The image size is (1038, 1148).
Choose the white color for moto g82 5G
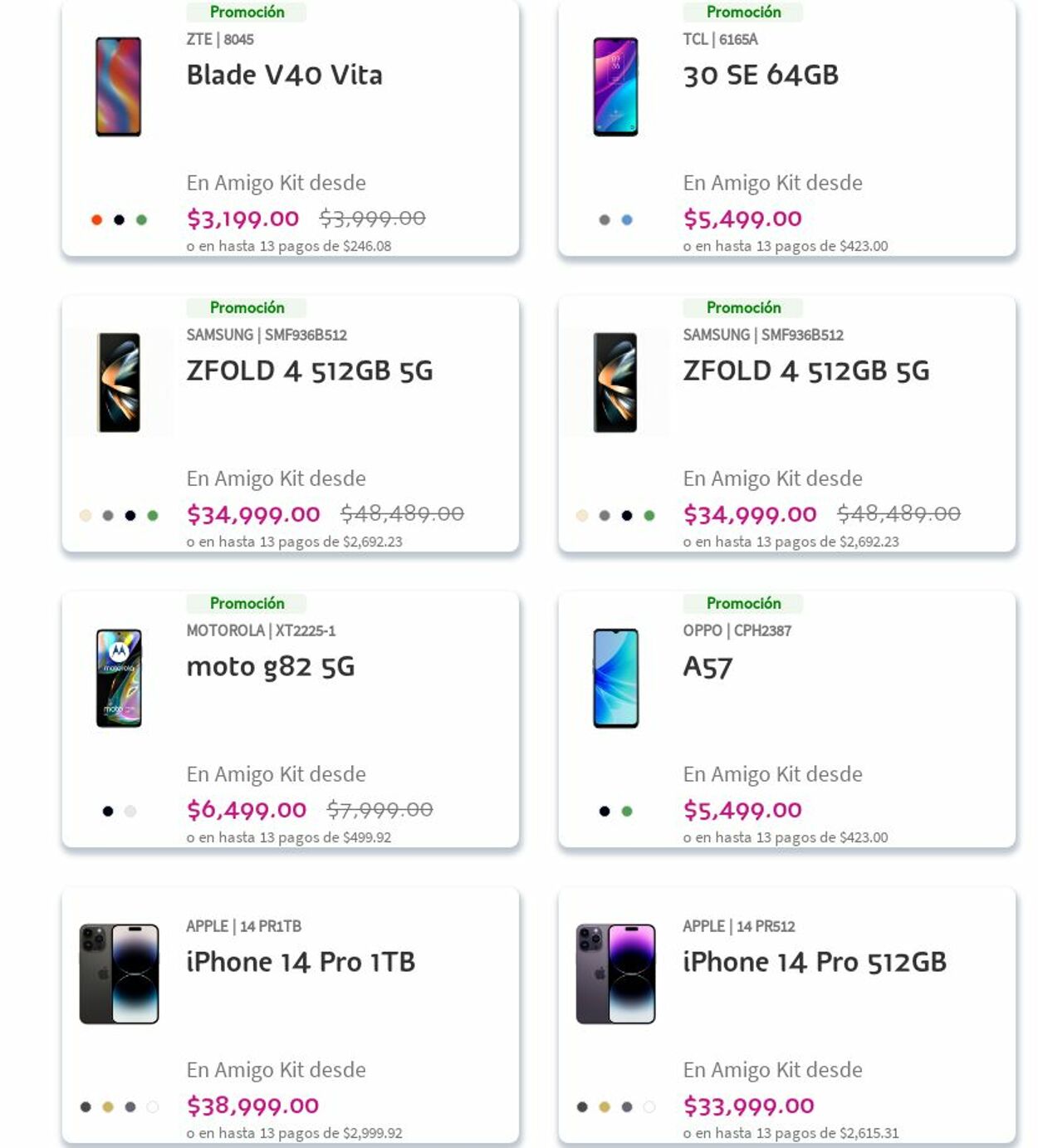pyautogui.click(x=130, y=812)
